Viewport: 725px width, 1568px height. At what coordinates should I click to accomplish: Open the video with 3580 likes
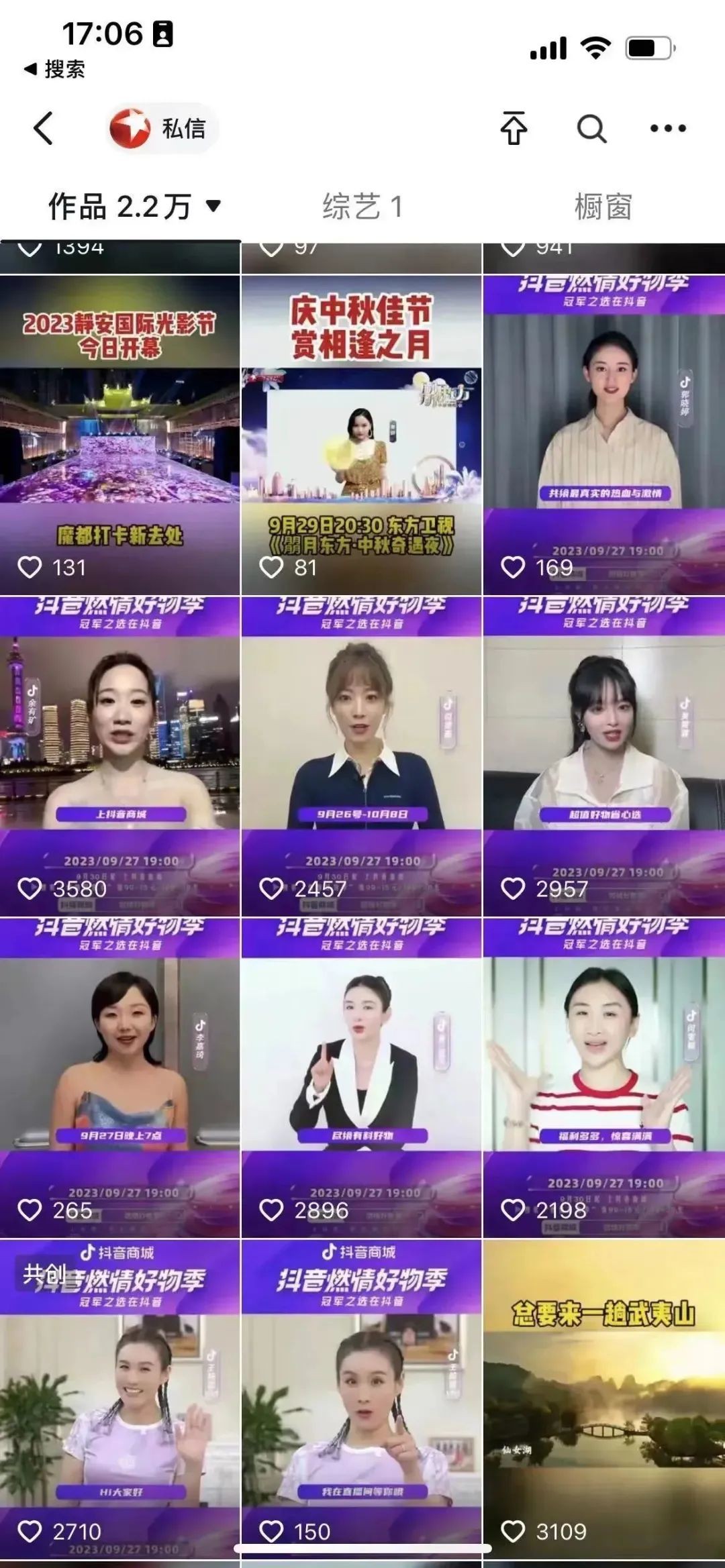(x=119, y=755)
